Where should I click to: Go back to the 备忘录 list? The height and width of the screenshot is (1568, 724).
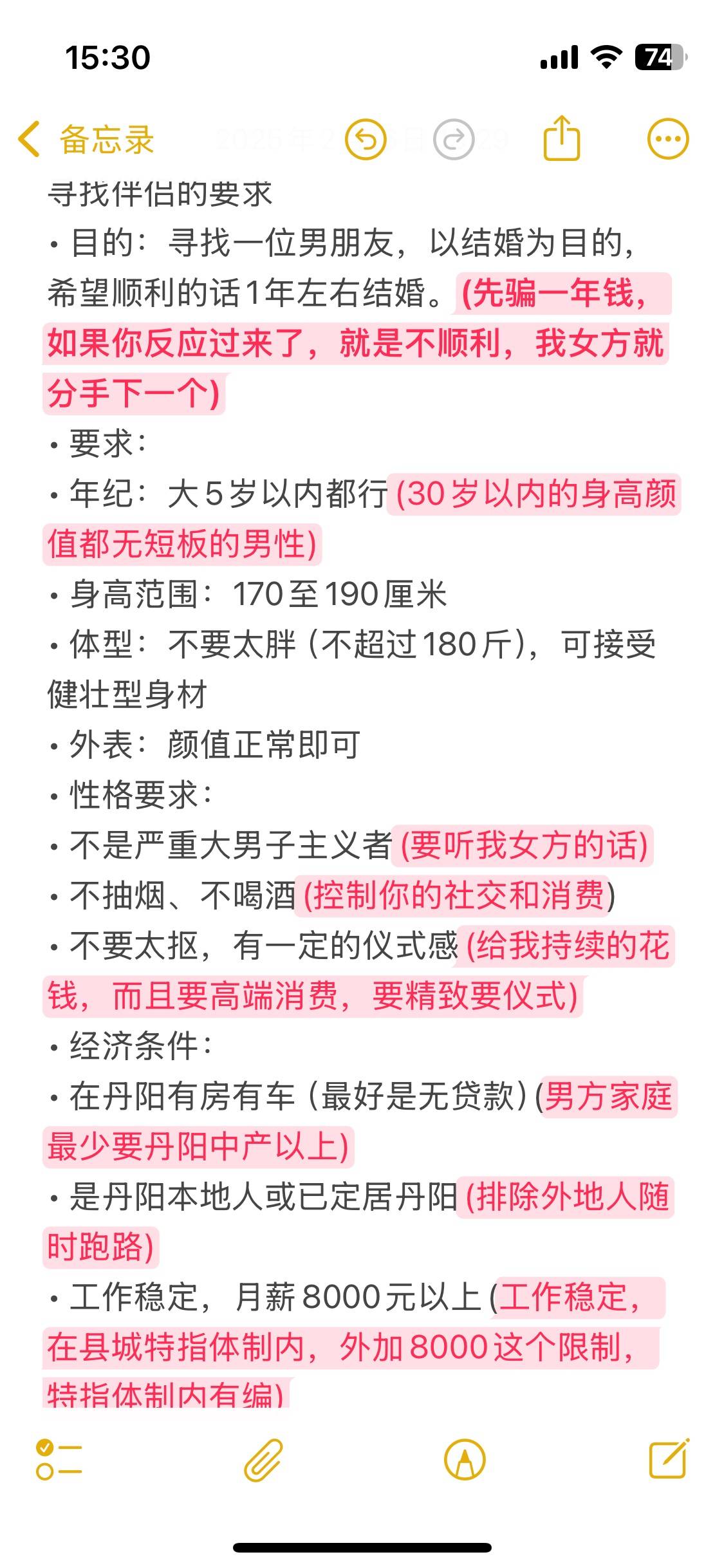[86, 139]
